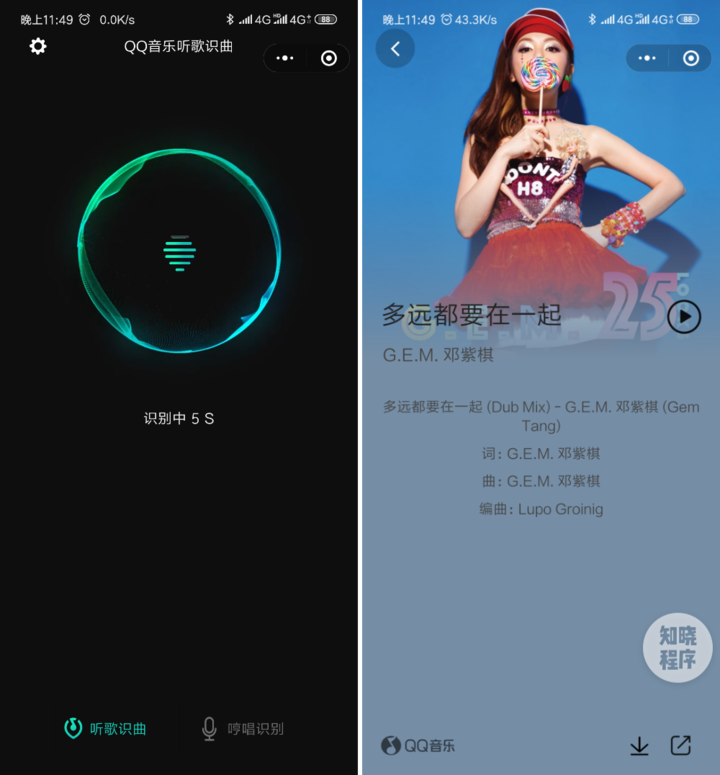Close the mini program on the recognition screen

click(329, 58)
